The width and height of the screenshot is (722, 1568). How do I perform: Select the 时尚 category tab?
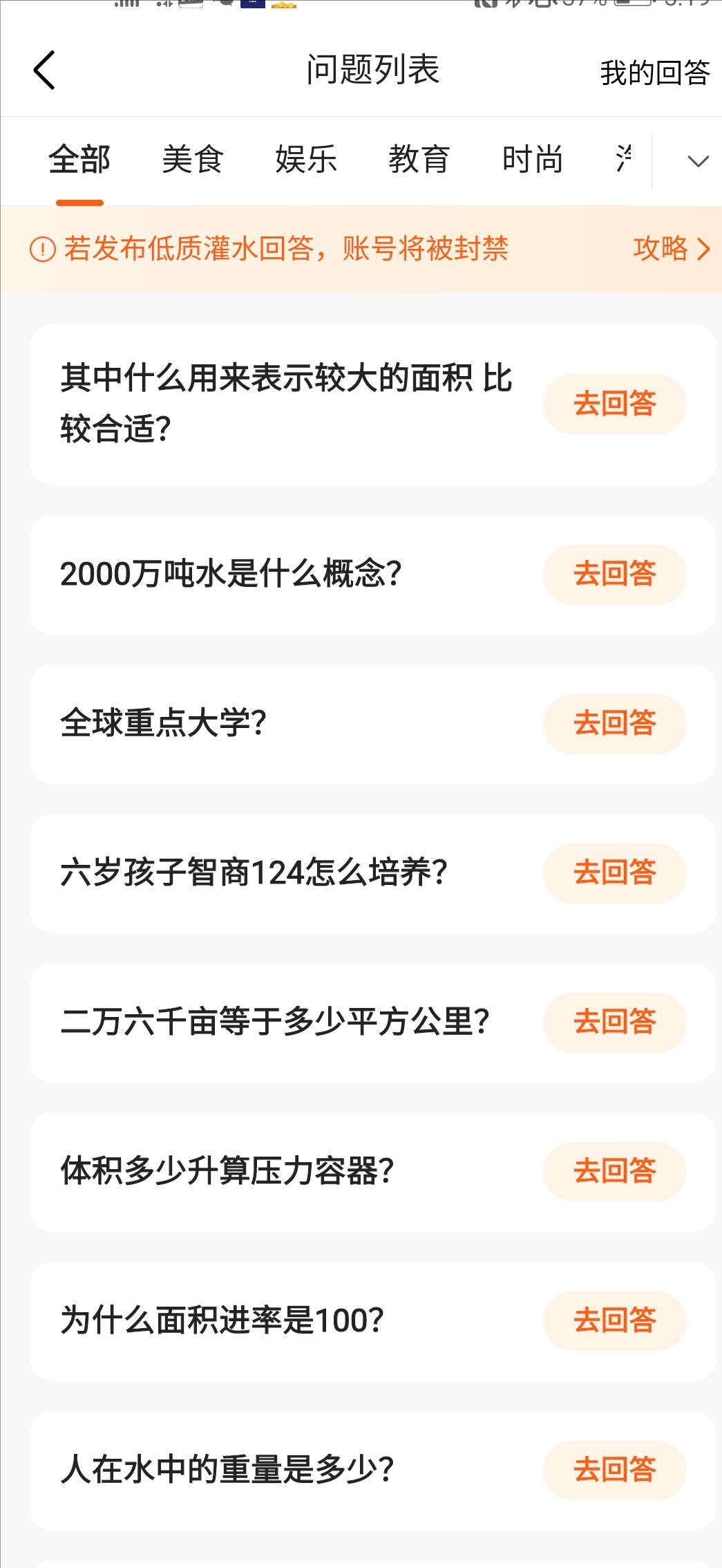(x=533, y=160)
